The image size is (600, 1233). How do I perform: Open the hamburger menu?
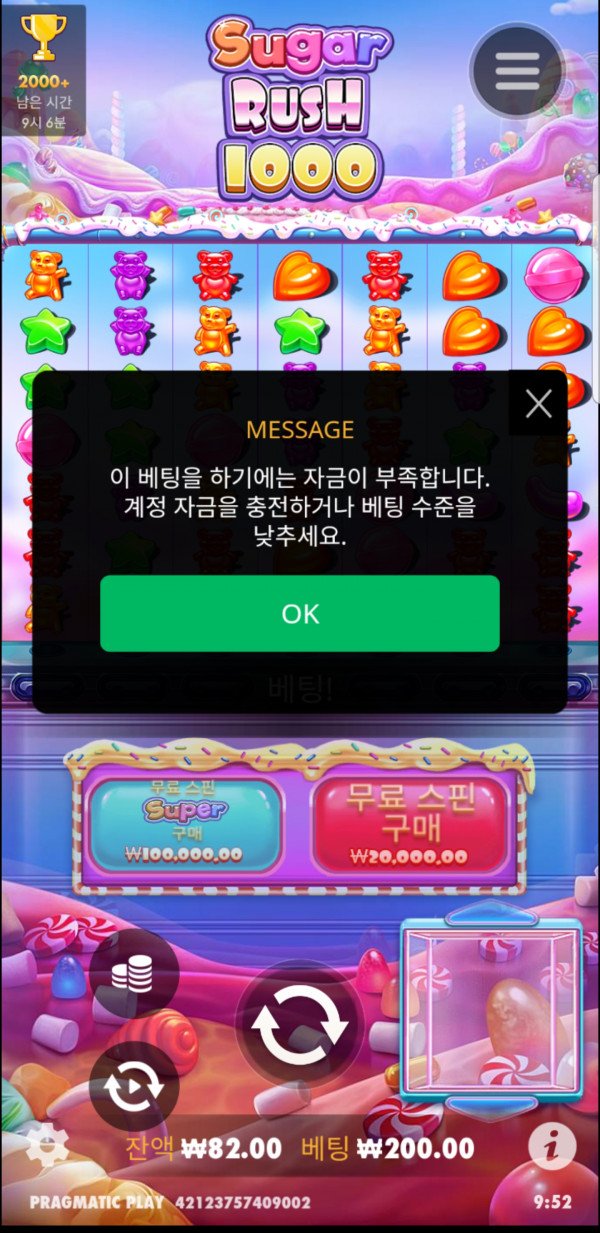(x=517, y=68)
